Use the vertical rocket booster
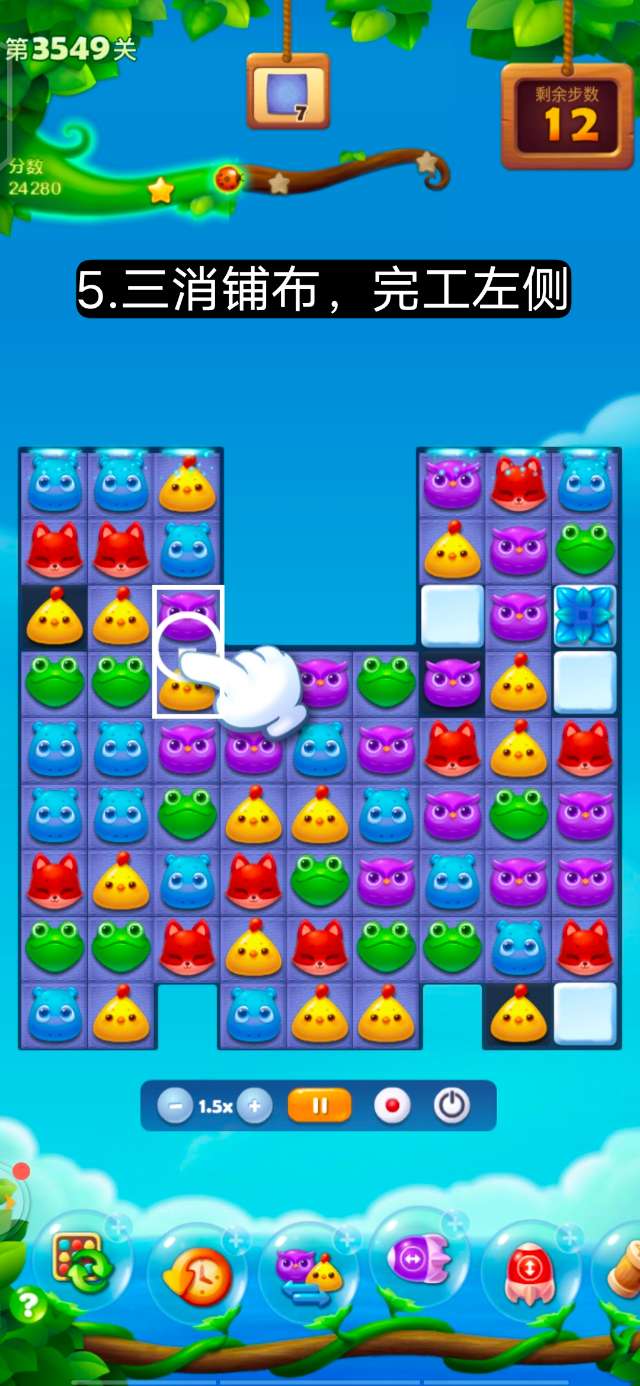Image resolution: width=640 pixels, height=1386 pixels. click(528, 1272)
